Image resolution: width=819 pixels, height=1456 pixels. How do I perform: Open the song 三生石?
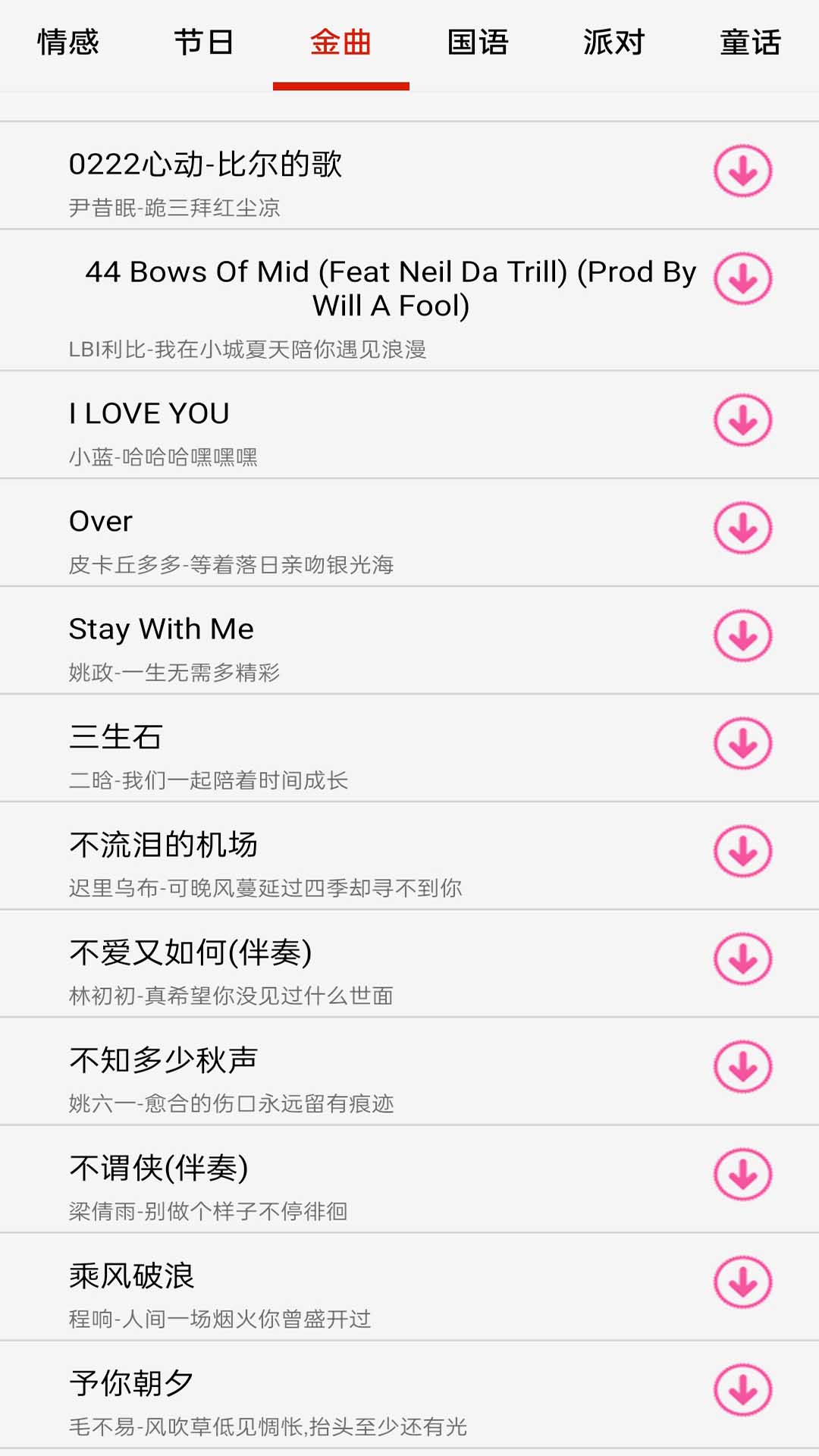[x=409, y=748]
